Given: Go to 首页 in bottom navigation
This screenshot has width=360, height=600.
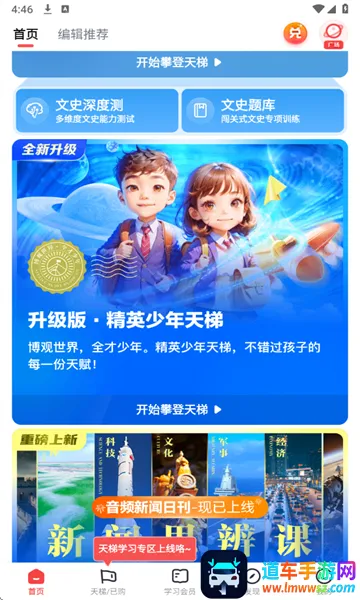Looking at the screenshot, I should click(x=36, y=581).
